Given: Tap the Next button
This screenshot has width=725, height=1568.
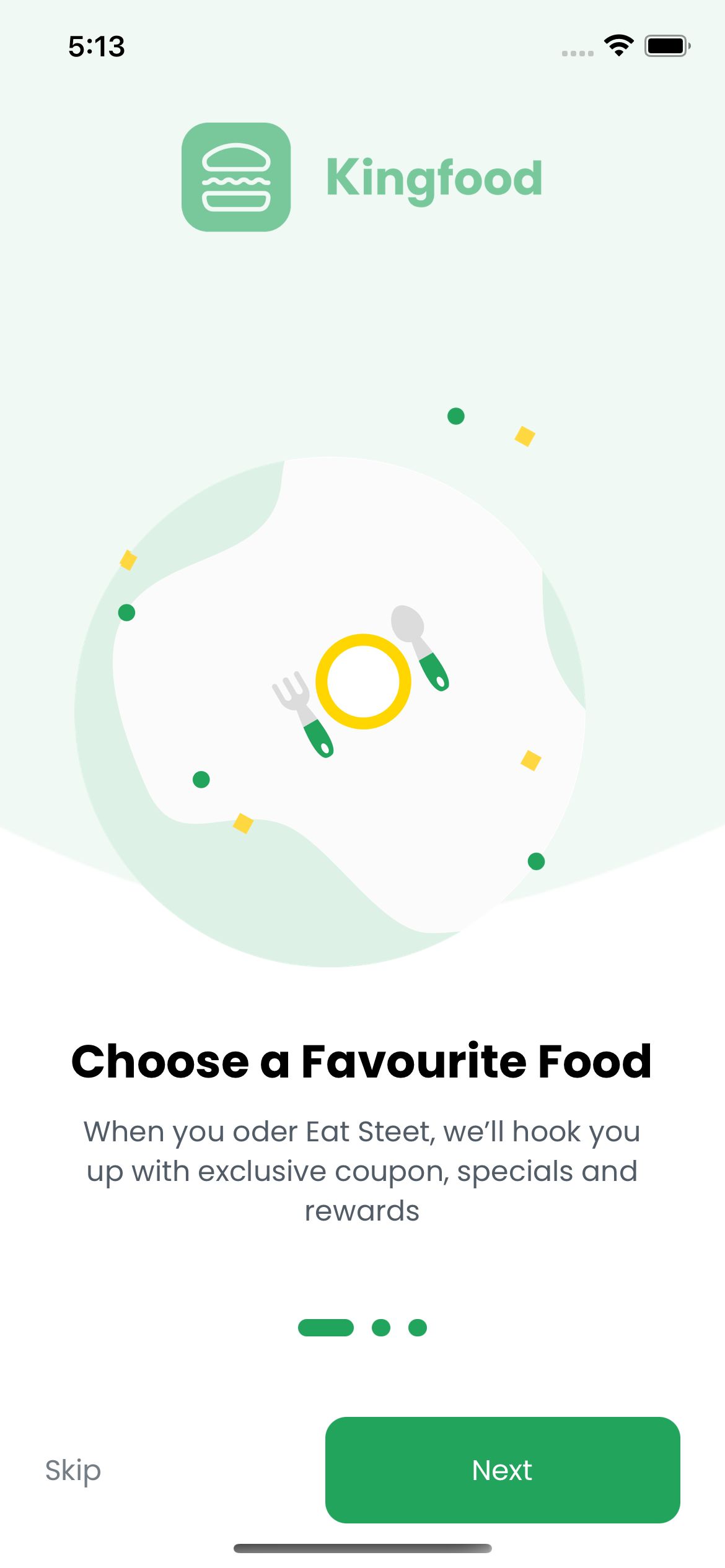Looking at the screenshot, I should click(x=502, y=1470).
